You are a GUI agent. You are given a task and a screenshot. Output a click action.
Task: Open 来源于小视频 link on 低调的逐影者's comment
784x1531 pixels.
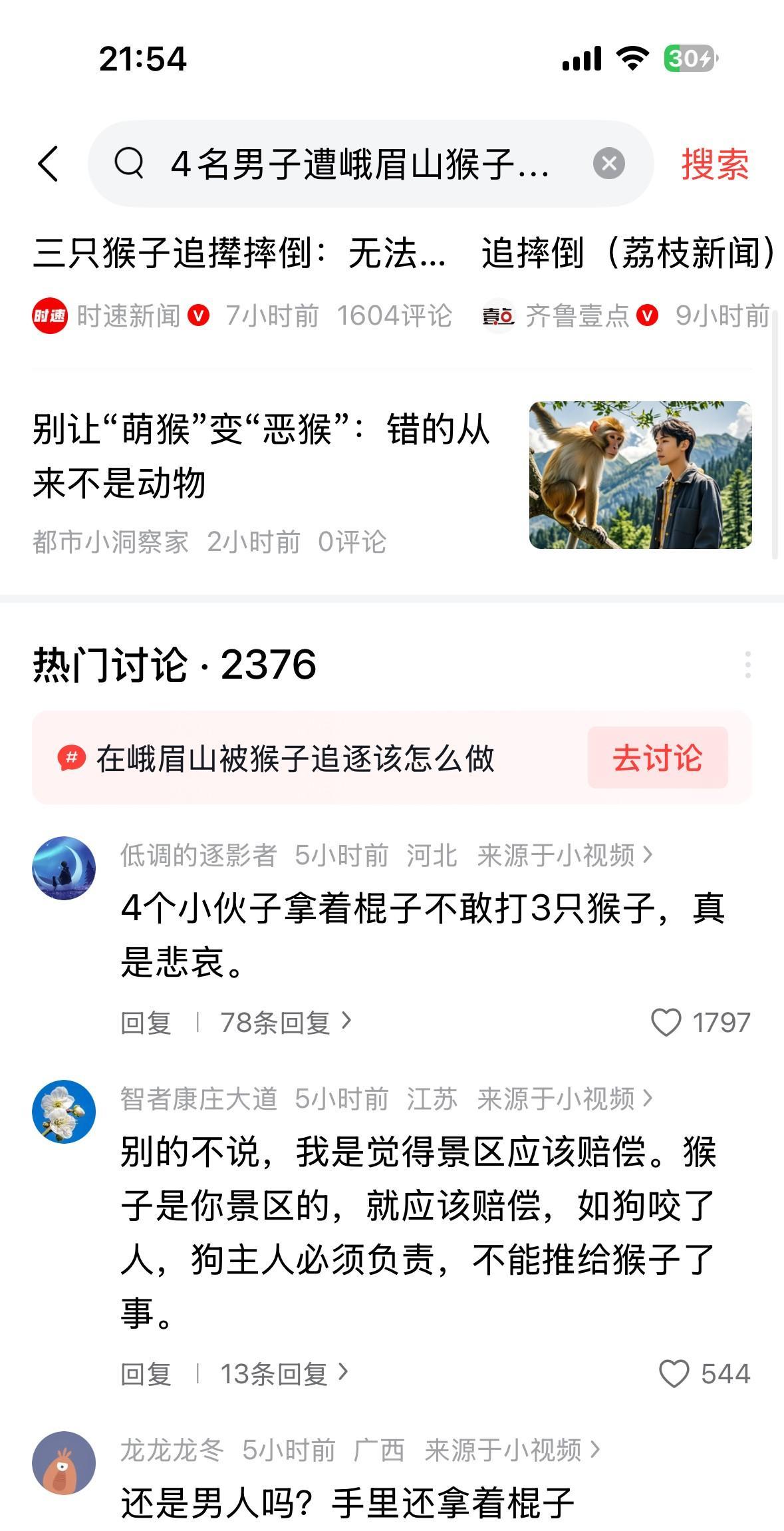[564, 856]
